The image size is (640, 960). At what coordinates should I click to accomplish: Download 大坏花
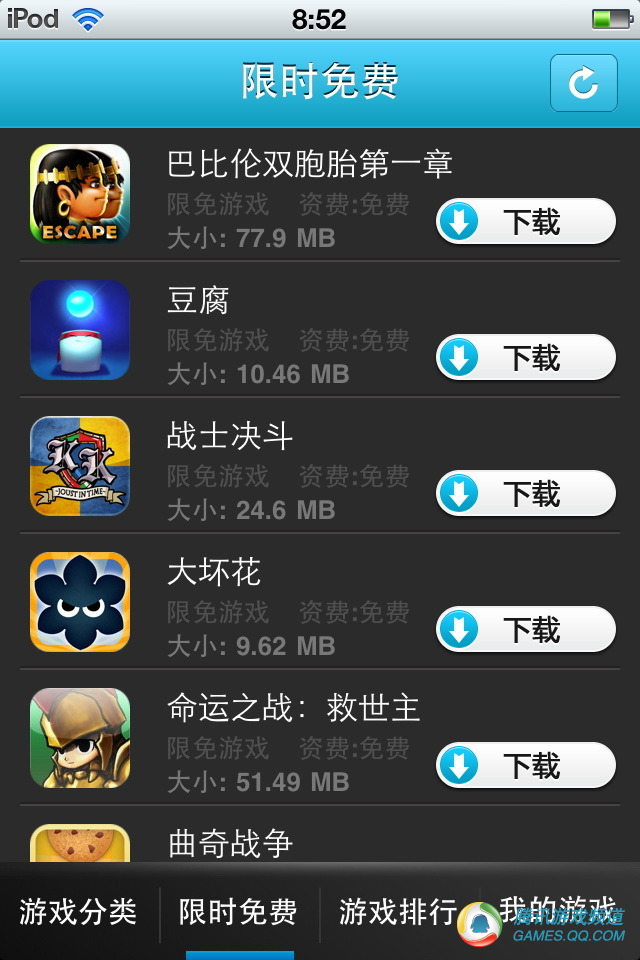coord(525,630)
